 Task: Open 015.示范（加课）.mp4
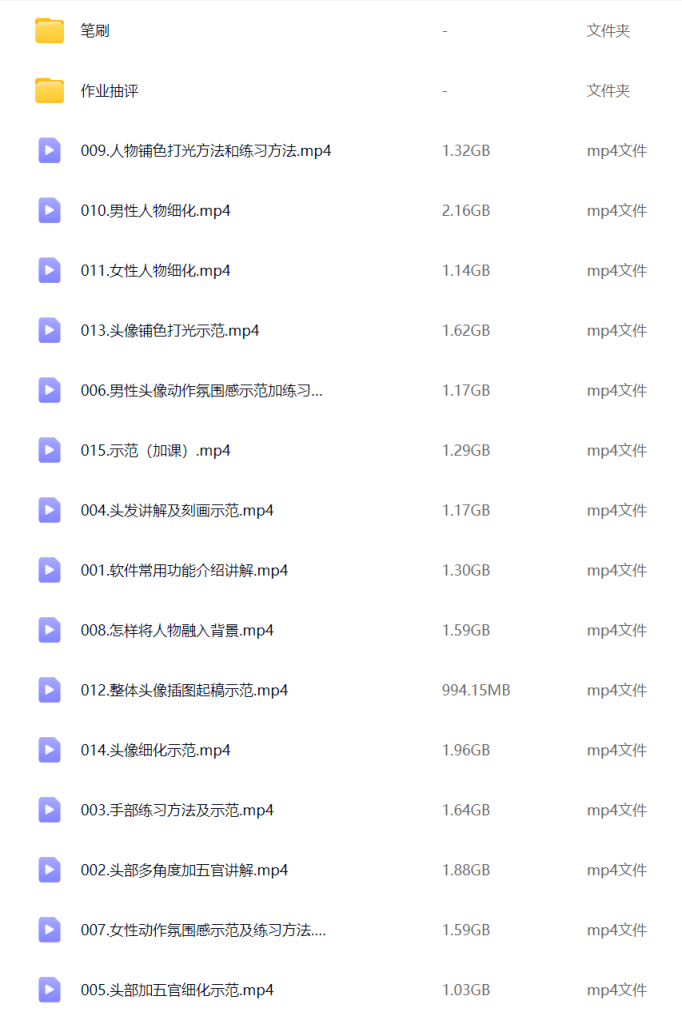pyautogui.click(x=155, y=451)
